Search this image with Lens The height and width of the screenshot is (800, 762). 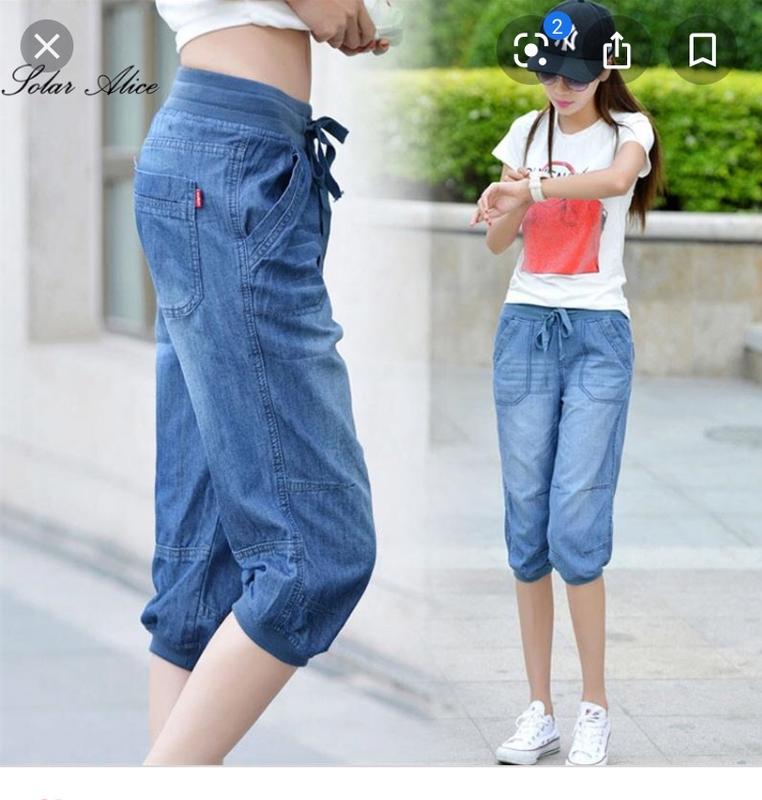coord(531,49)
